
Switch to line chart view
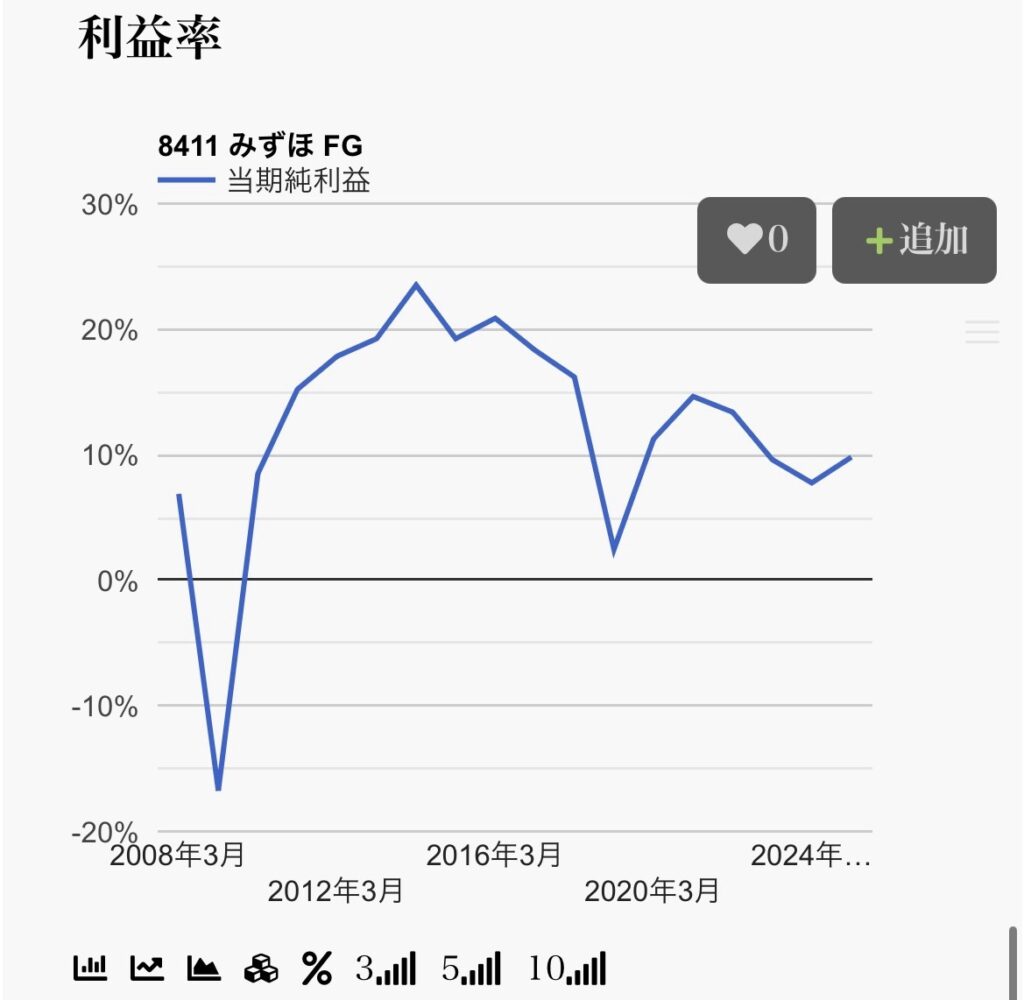[x=147, y=967]
